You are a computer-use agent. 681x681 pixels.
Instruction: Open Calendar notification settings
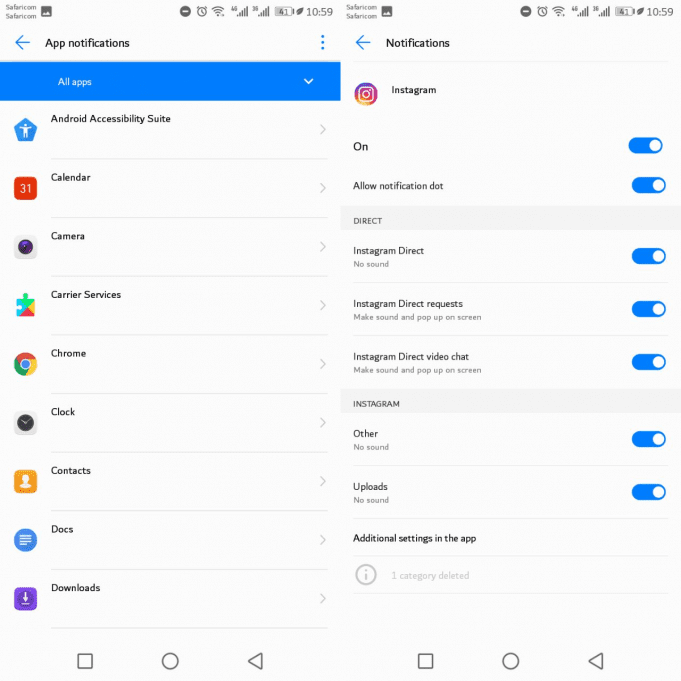coord(170,188)
